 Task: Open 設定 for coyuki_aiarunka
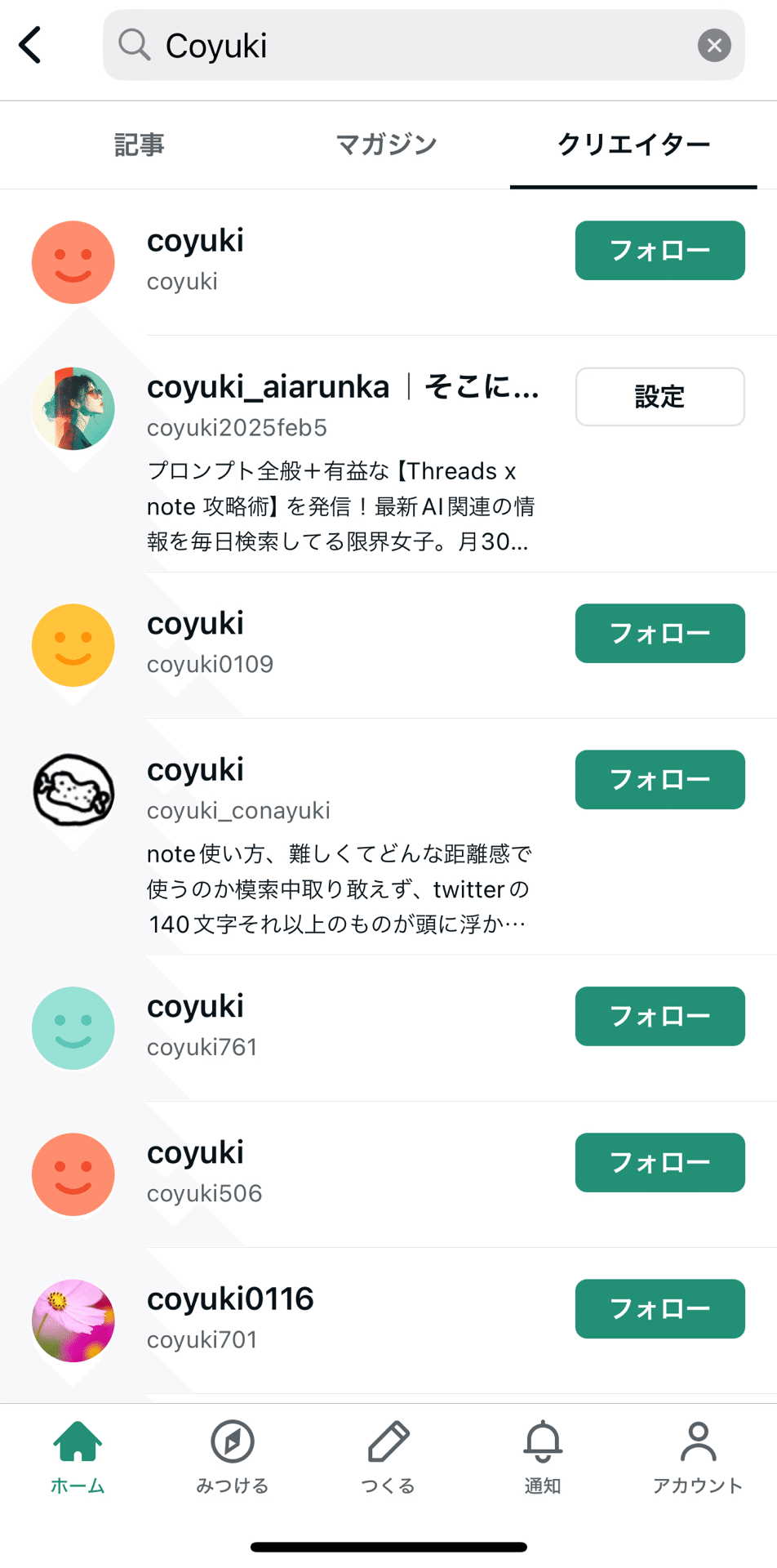click(x=659, y=397)
